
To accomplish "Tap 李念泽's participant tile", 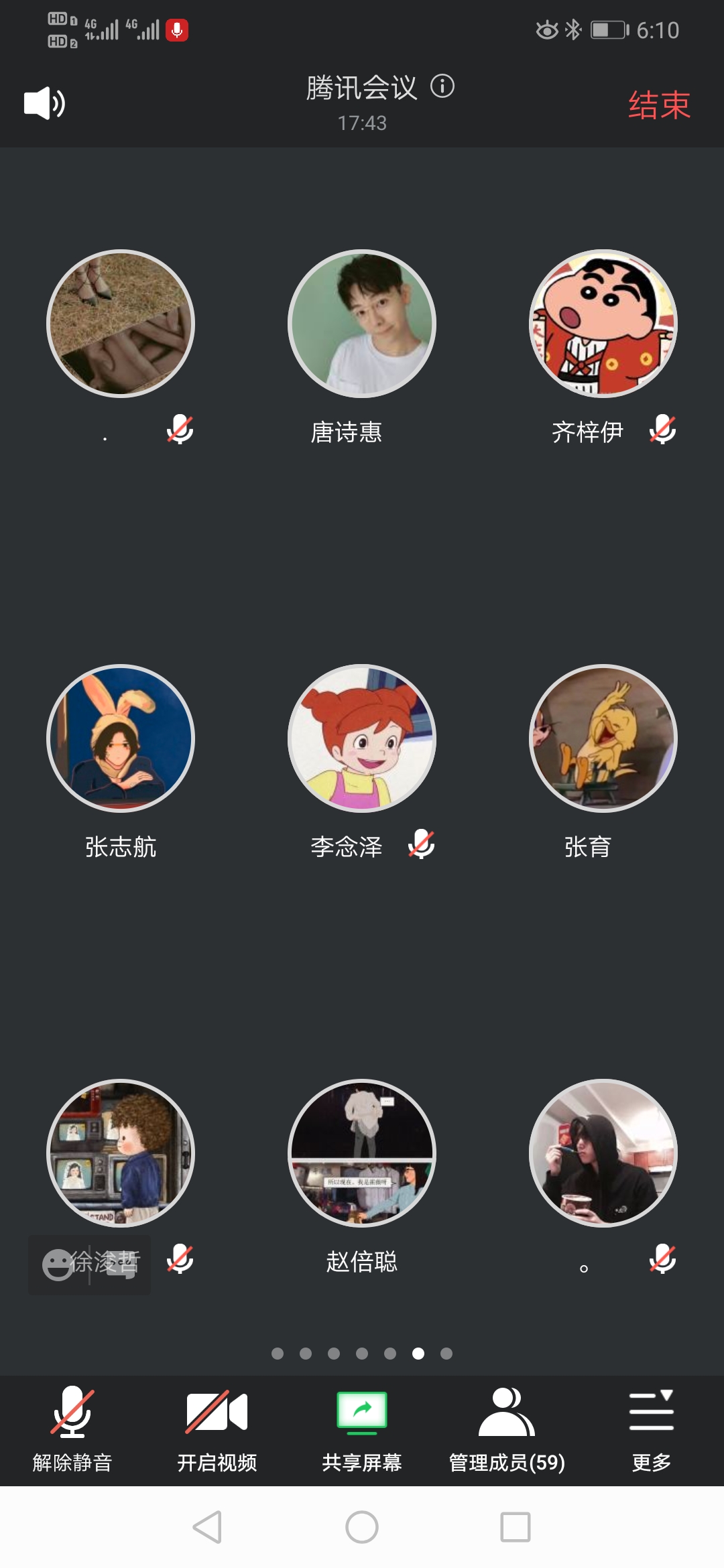I will pyautogui.click(x=362, y=738).
